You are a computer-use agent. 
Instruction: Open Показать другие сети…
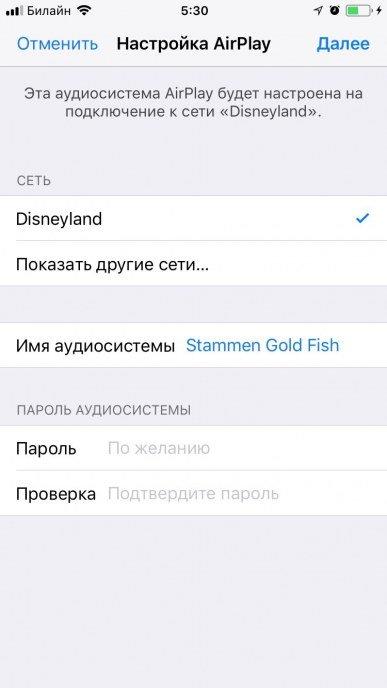tap(194, 264)
